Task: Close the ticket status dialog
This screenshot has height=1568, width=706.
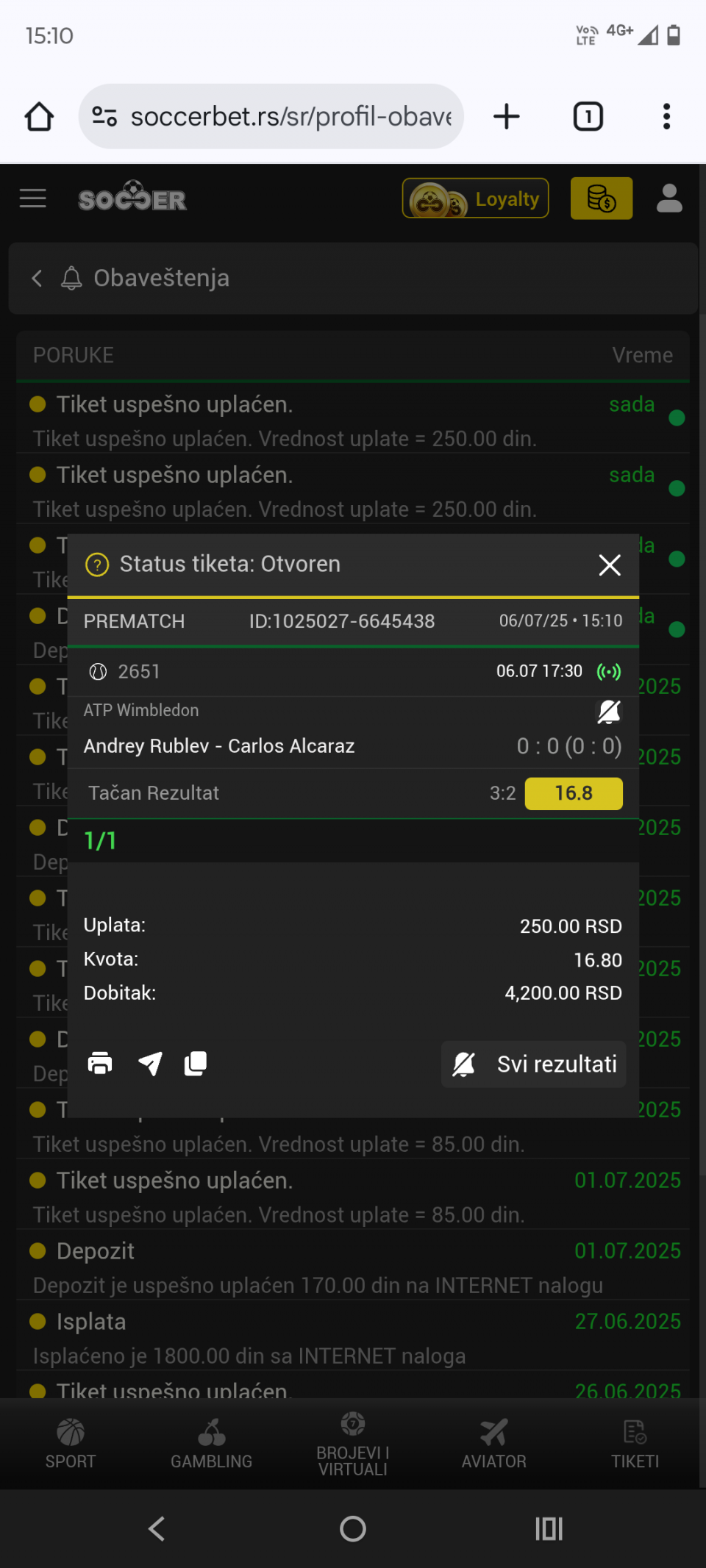Action: pyautogui.click(x=610, y=565)
